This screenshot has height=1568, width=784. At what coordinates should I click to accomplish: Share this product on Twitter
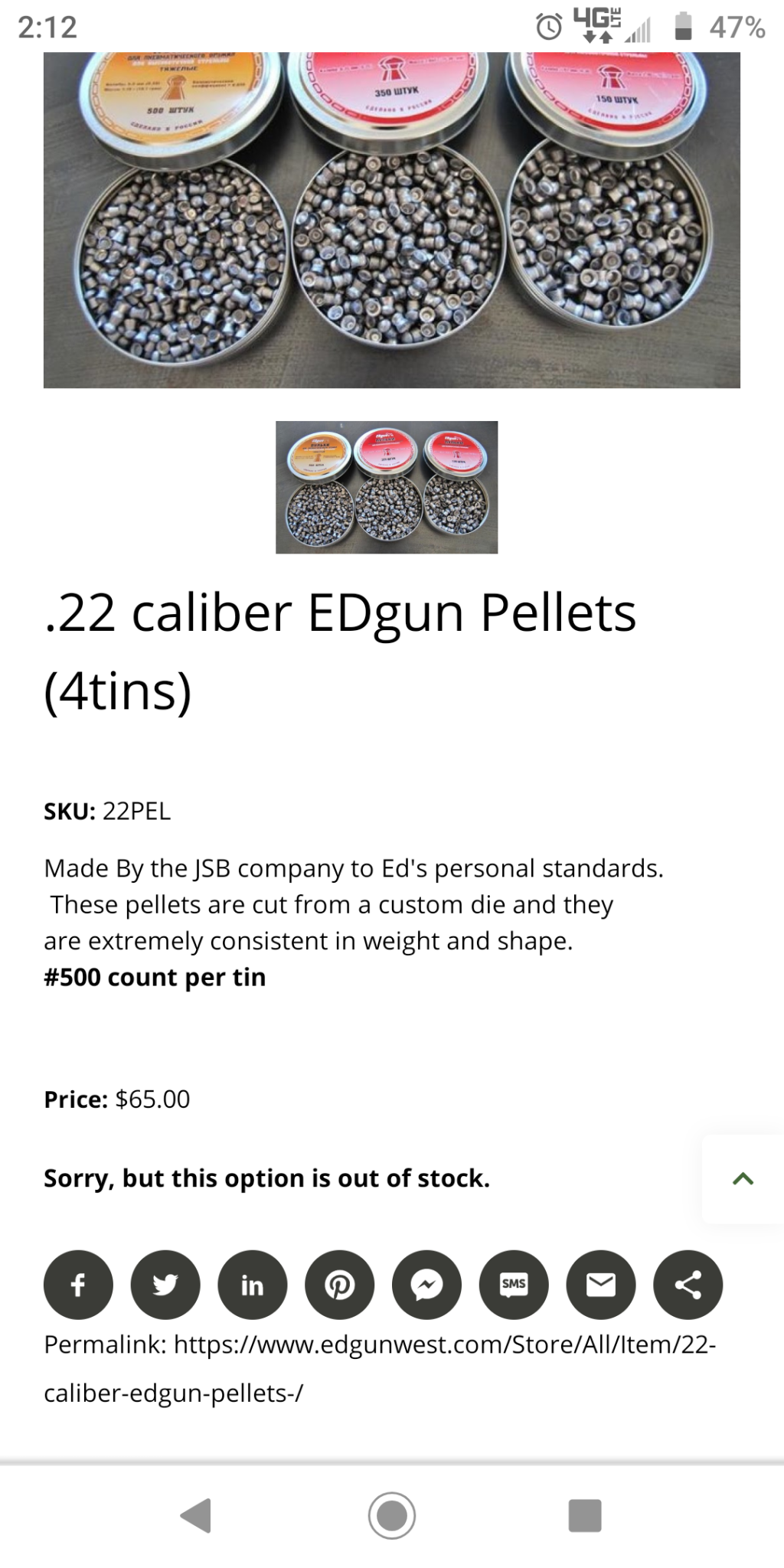(165, 1285)
